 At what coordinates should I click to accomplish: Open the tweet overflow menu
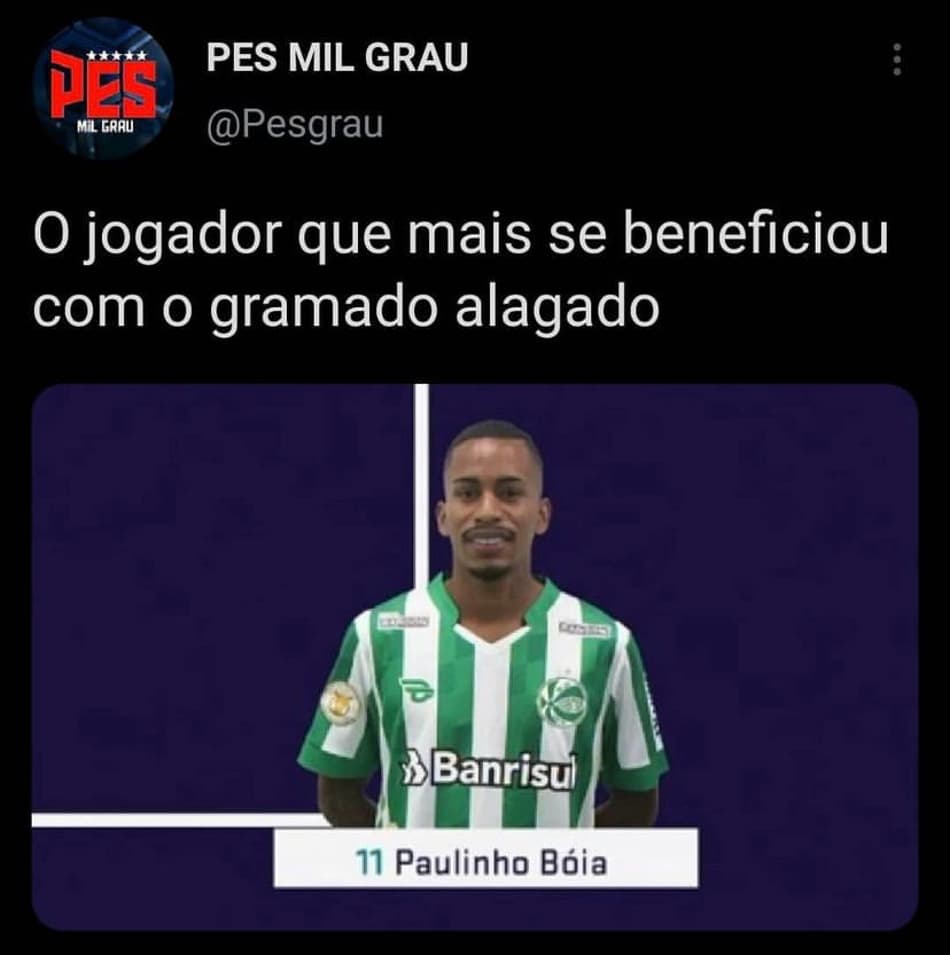pyautogui.click(x=897, y=59)
